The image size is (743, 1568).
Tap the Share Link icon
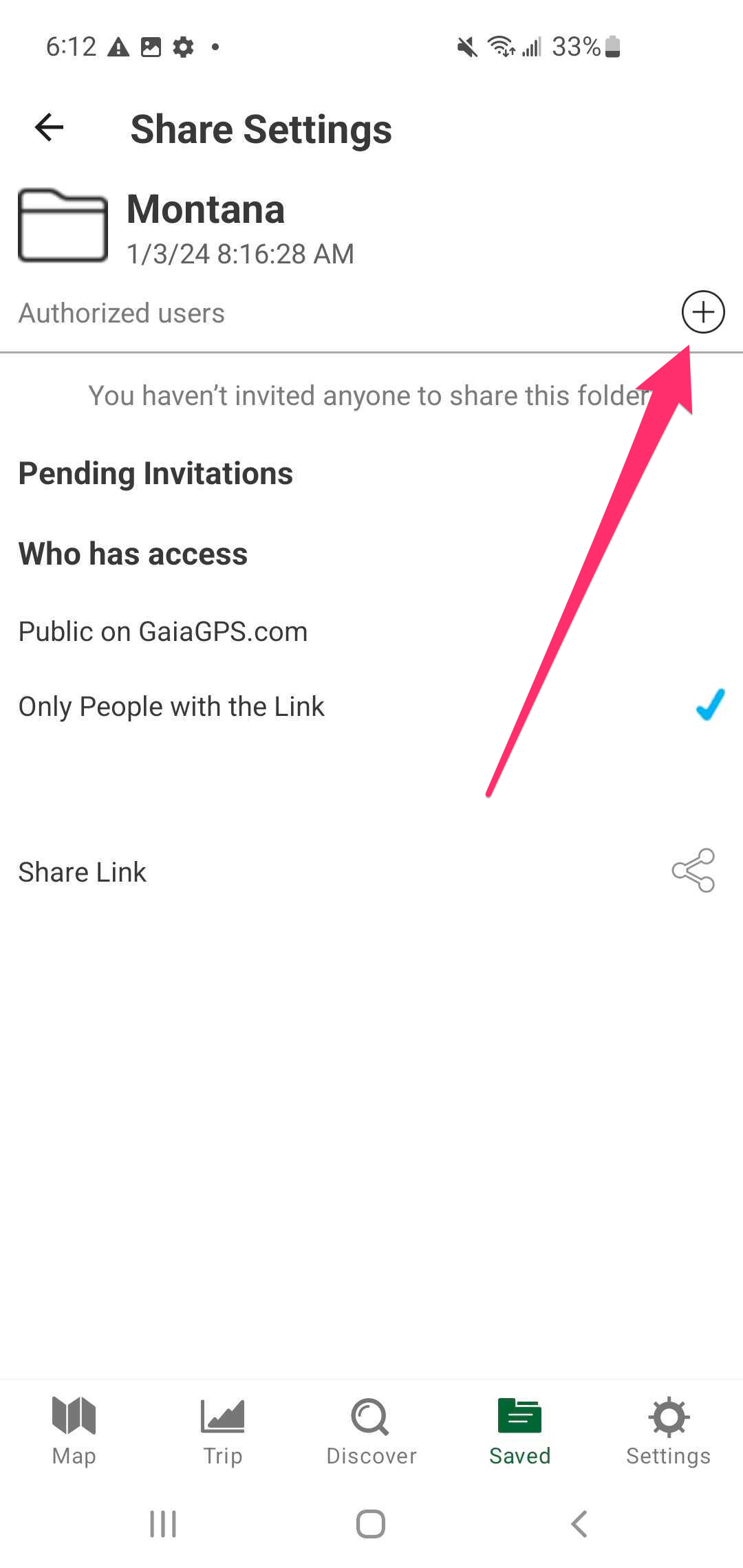pos(693,871)
